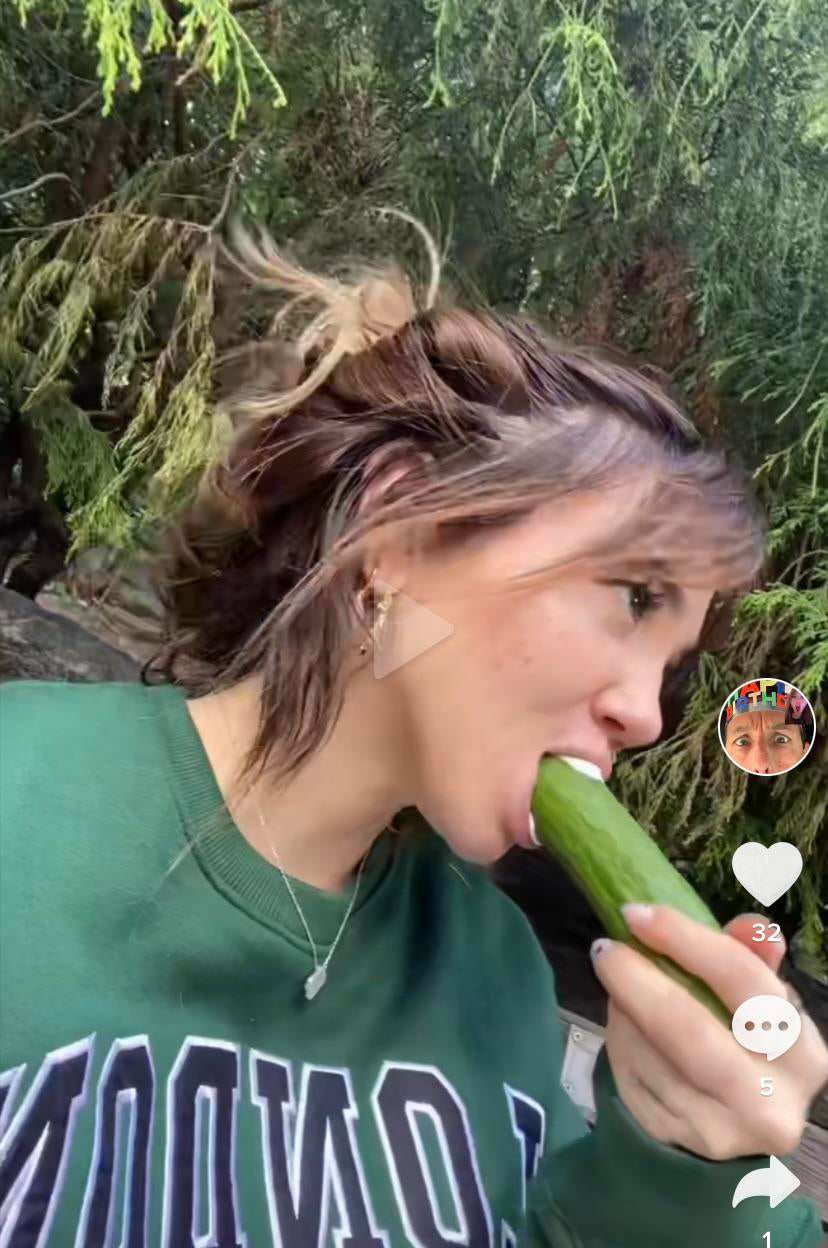828x1248 pixels.
Task: Open the comments bubble
Action: [767, 1027]
